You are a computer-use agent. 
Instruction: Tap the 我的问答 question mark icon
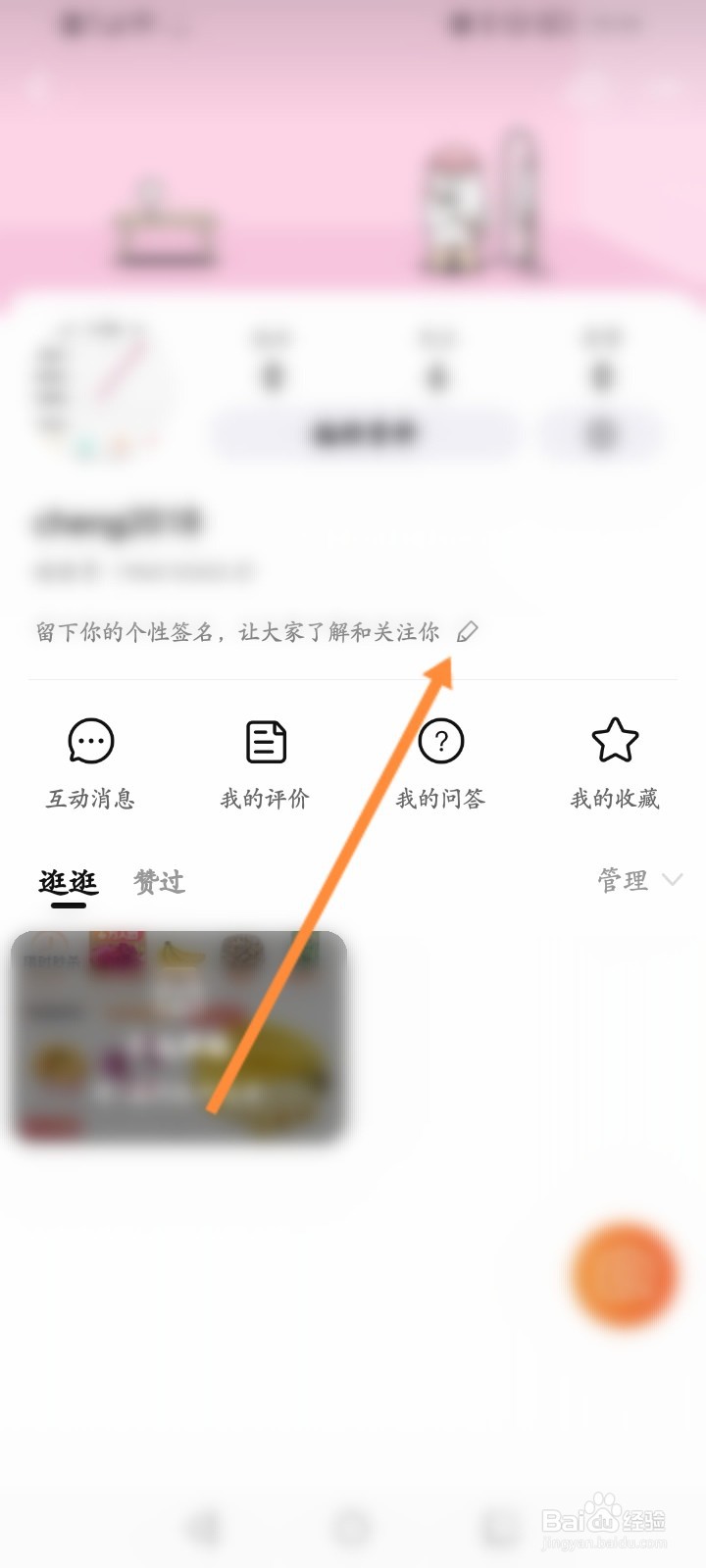(x=441, y=743)
